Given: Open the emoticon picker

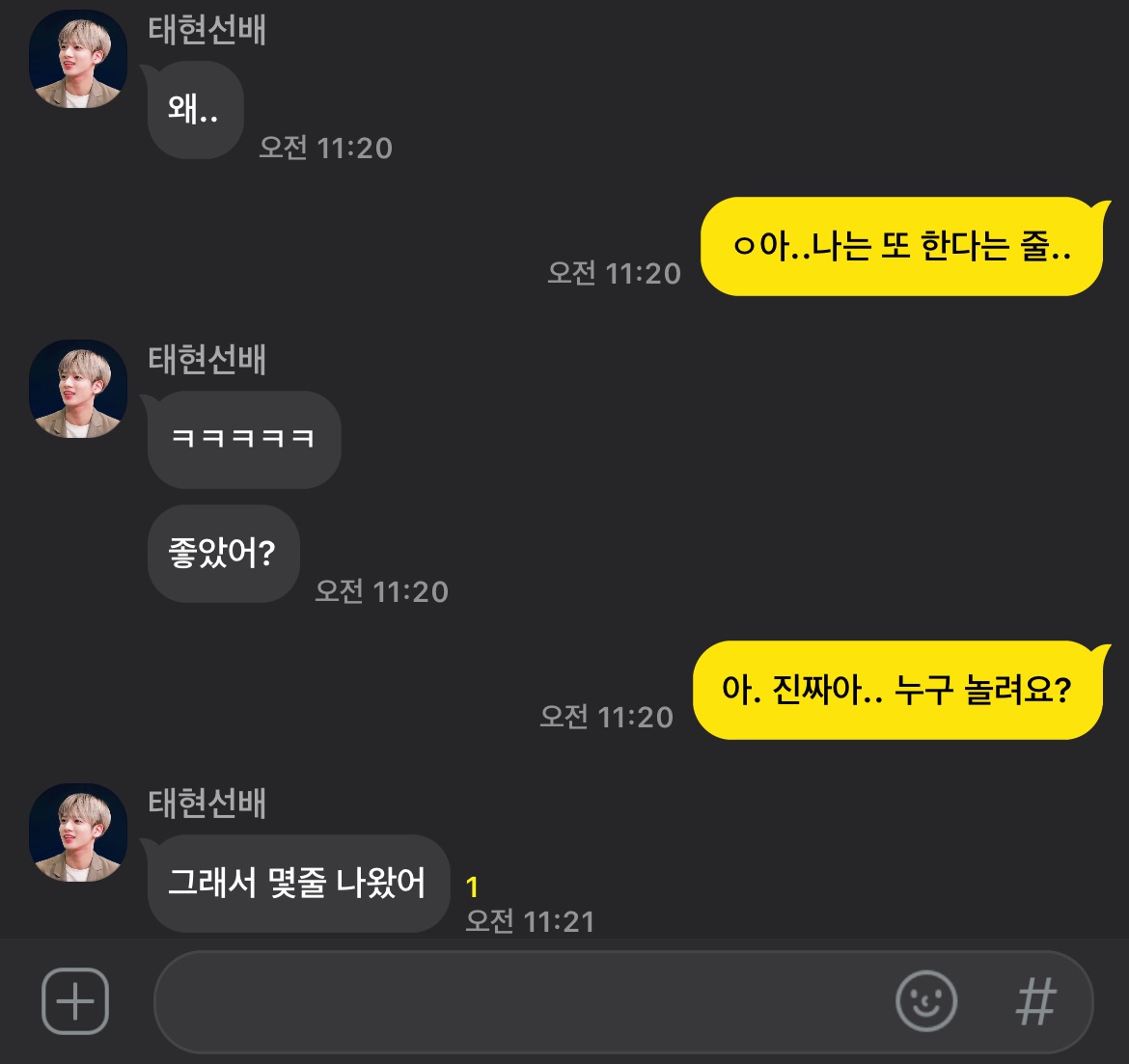Looking at the screenshot, I should [925, 1001].
